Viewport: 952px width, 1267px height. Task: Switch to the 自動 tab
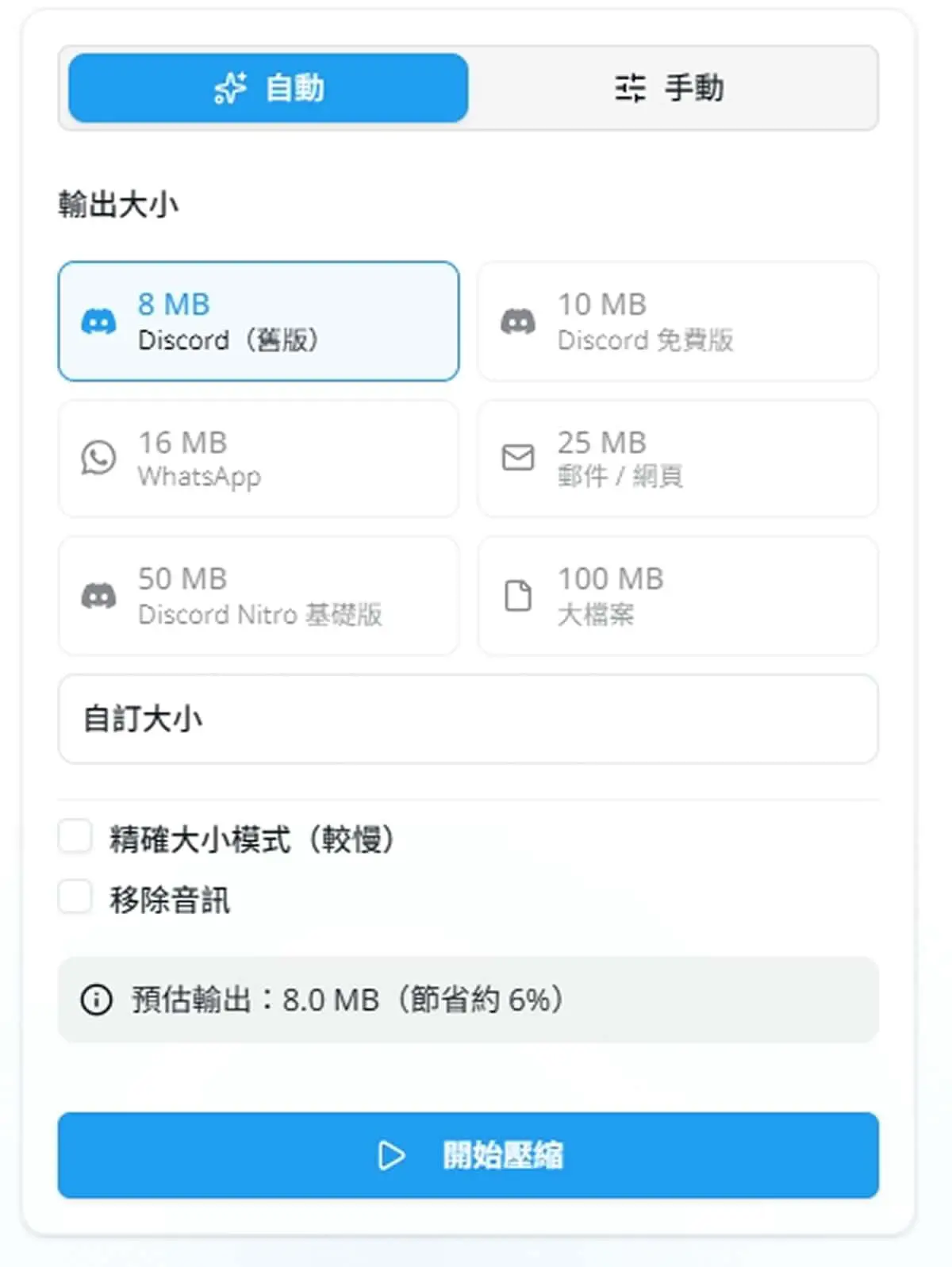click(x=268, y=88)
